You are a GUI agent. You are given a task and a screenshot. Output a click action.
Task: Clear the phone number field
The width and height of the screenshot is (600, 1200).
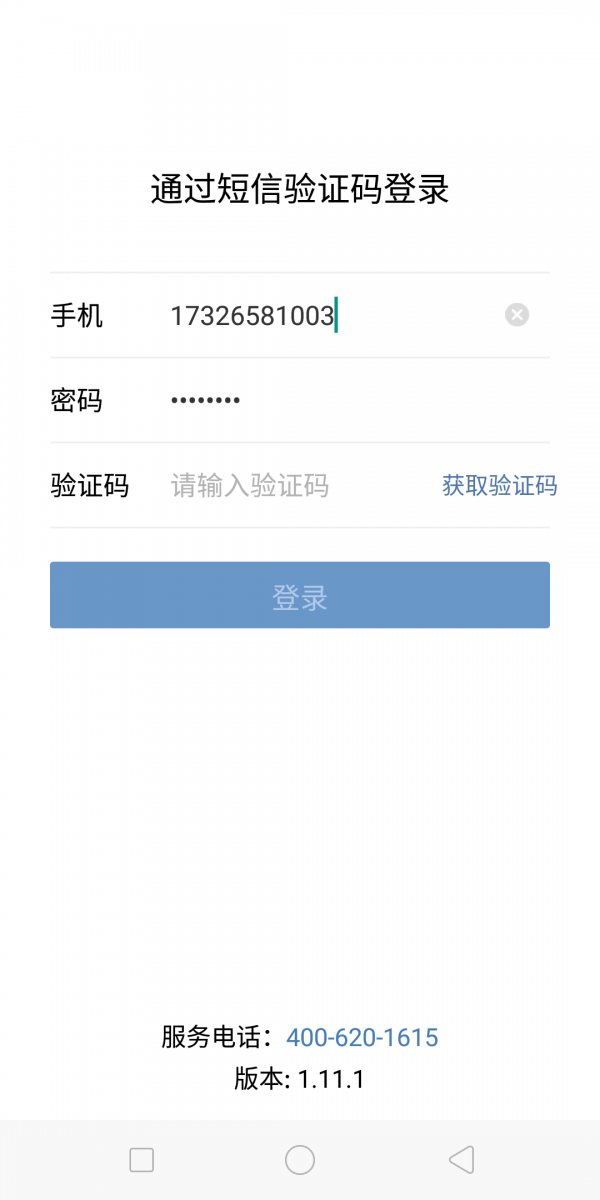[516, 315]
